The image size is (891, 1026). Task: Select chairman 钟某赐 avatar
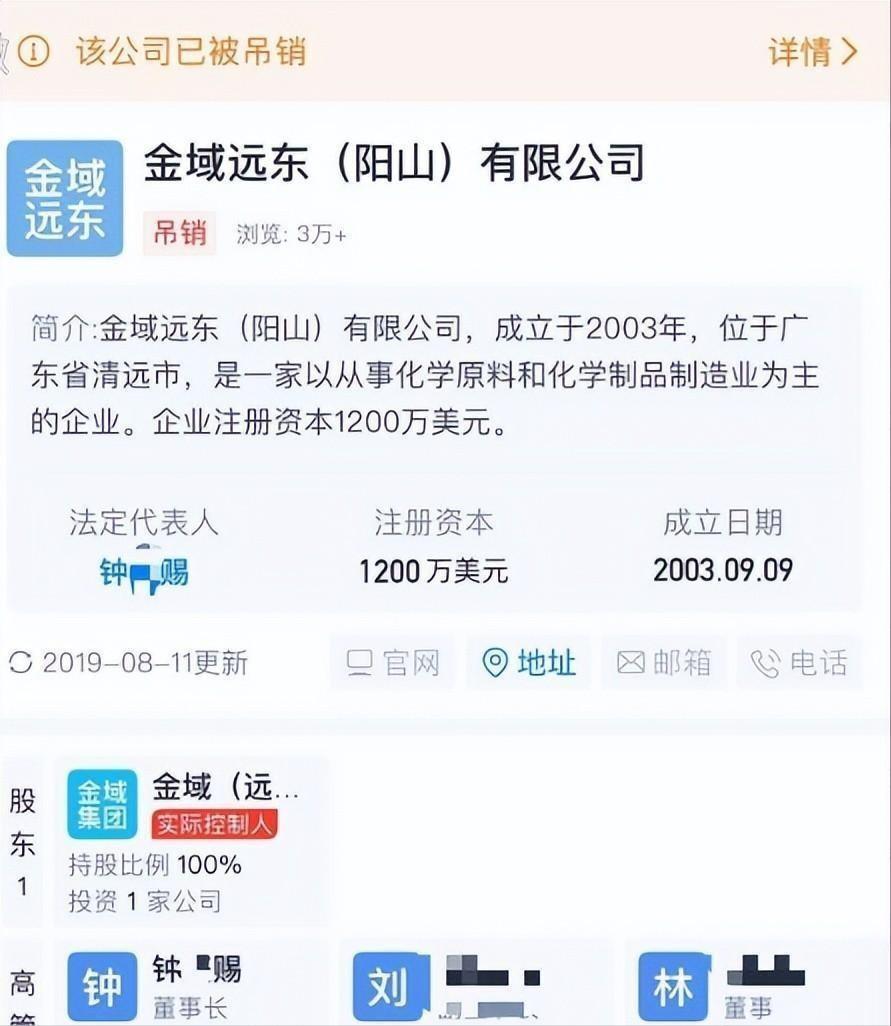(101, 987)
